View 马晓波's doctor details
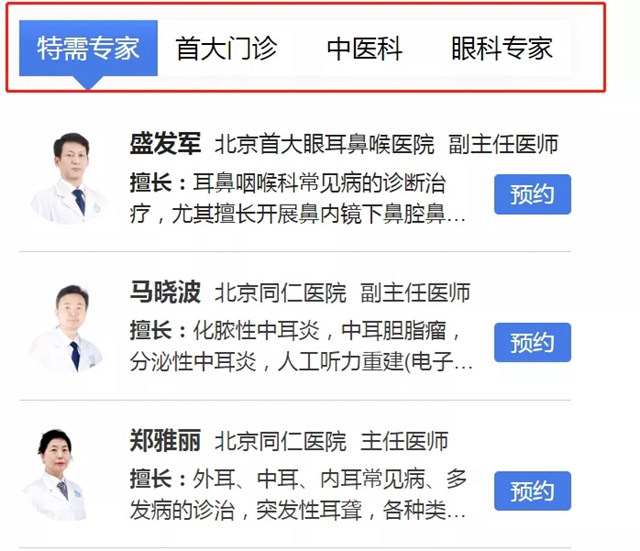Screen dimensions: 640x551 tap(166, 293)
